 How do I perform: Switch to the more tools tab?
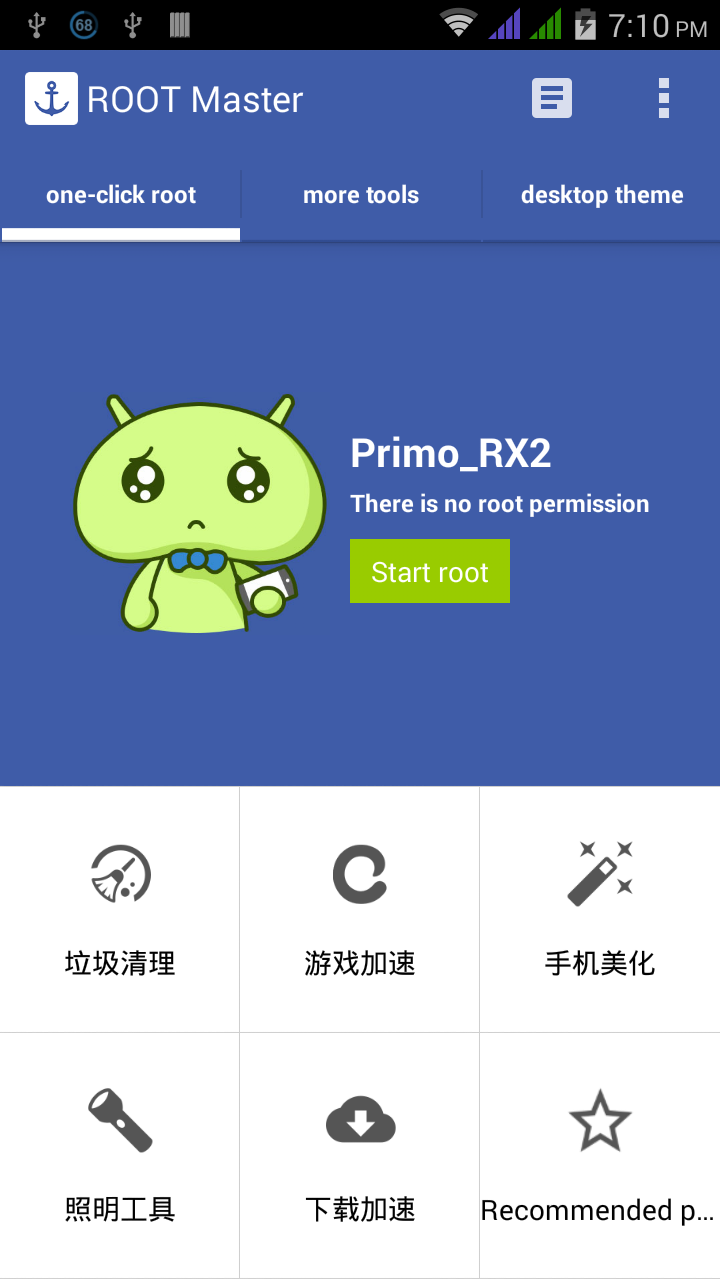coord(361,196)
